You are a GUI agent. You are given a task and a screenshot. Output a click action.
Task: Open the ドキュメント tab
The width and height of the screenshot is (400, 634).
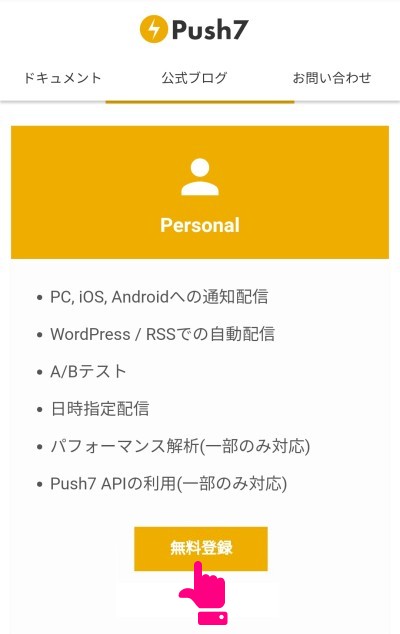coord(62,78)
